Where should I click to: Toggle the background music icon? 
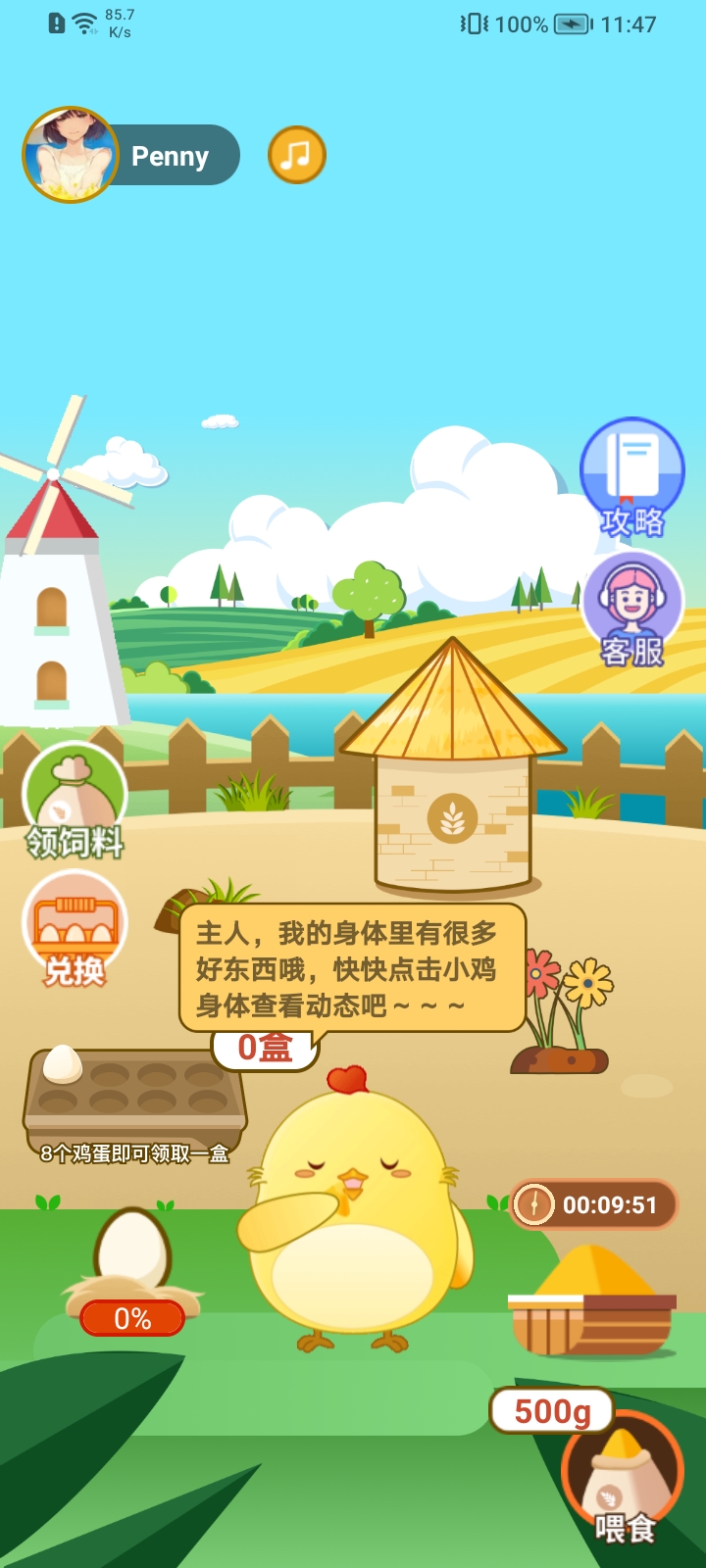coord(297,155)
